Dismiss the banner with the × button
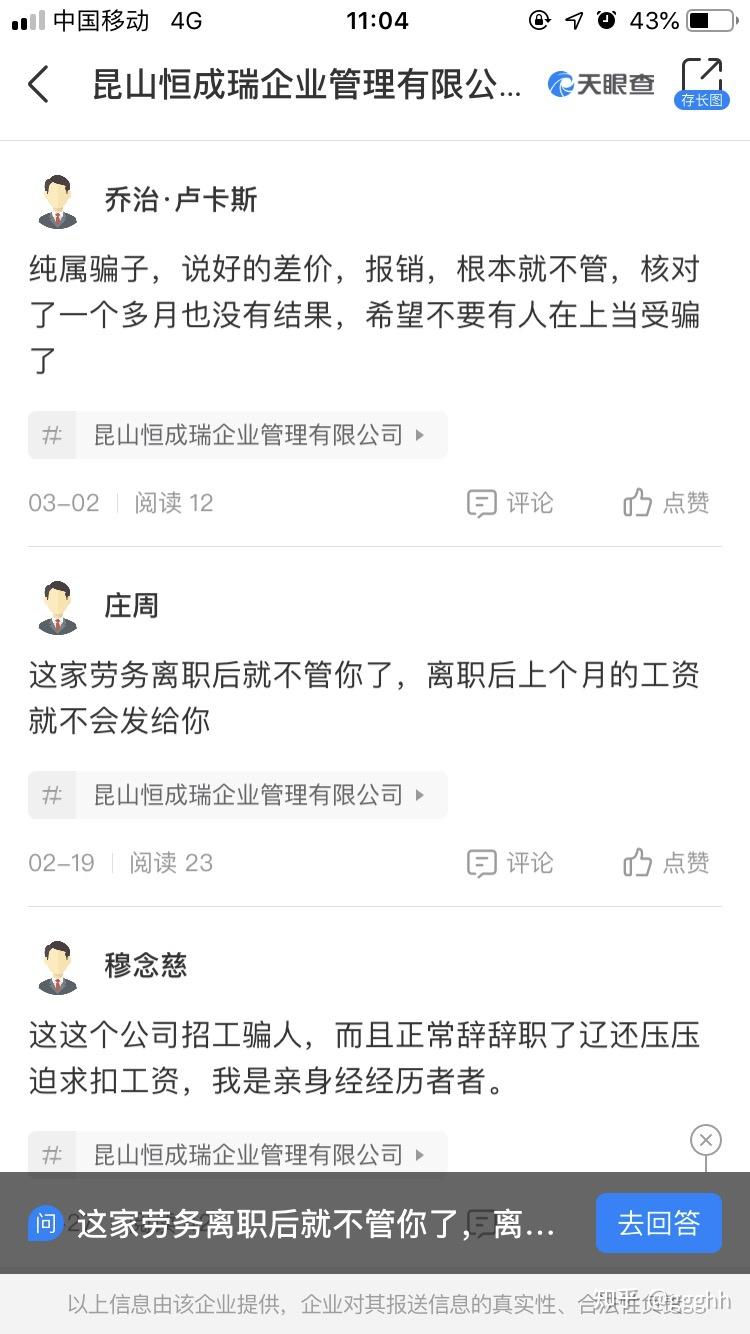Viewport: 750px width, 1334px height. (706, 1139)
